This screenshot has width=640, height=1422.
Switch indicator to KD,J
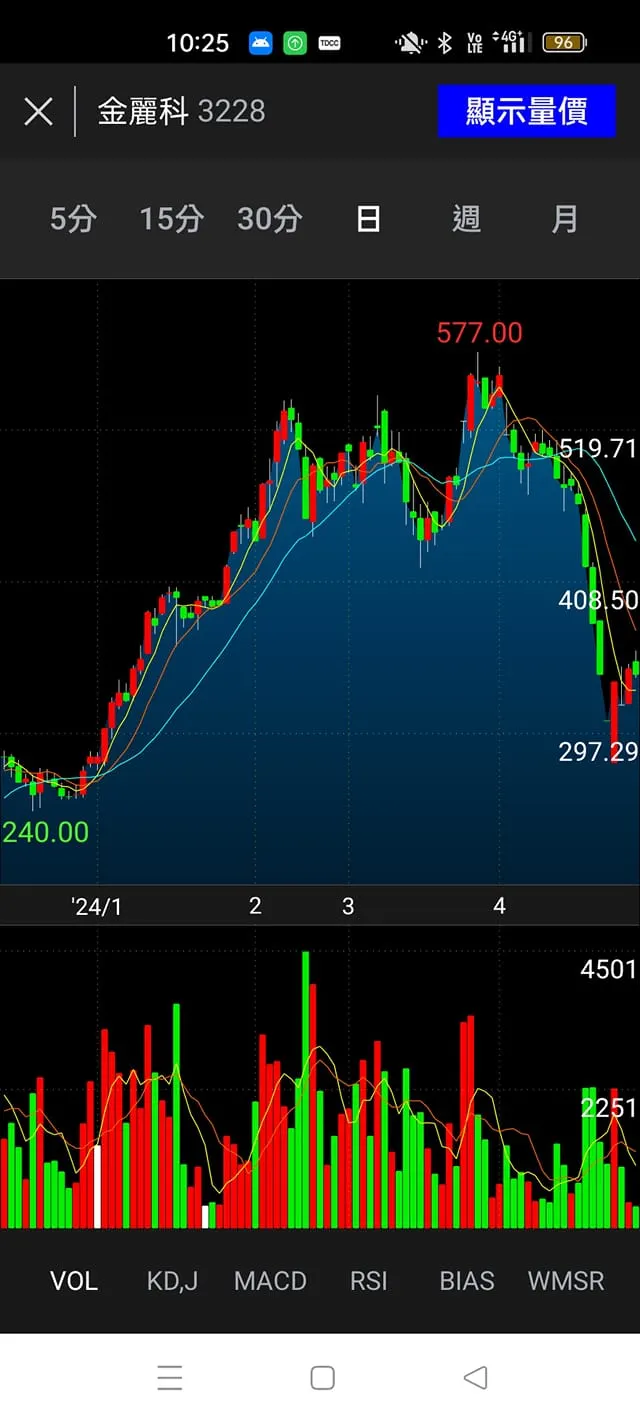pyautogui.click(x=172, y=1281)
